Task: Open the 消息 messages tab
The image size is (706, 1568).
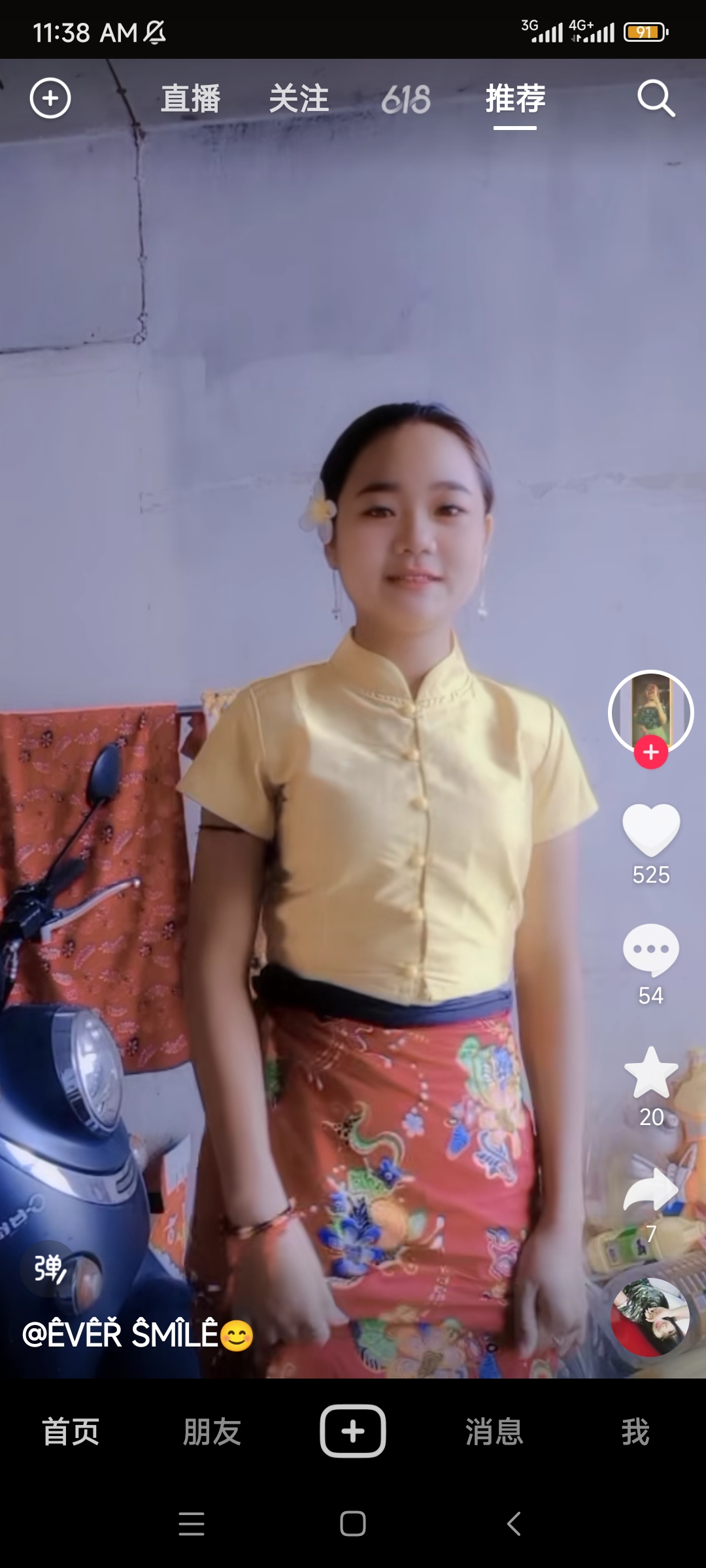Action: [494, 1432]
